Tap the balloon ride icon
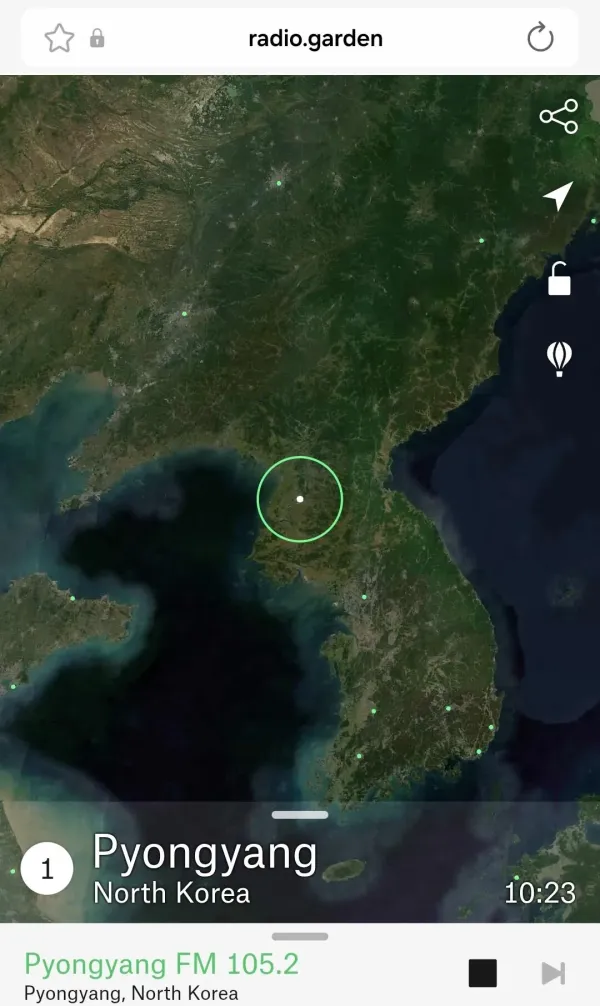Screen dimensions: 600x1006 (559, 358)
